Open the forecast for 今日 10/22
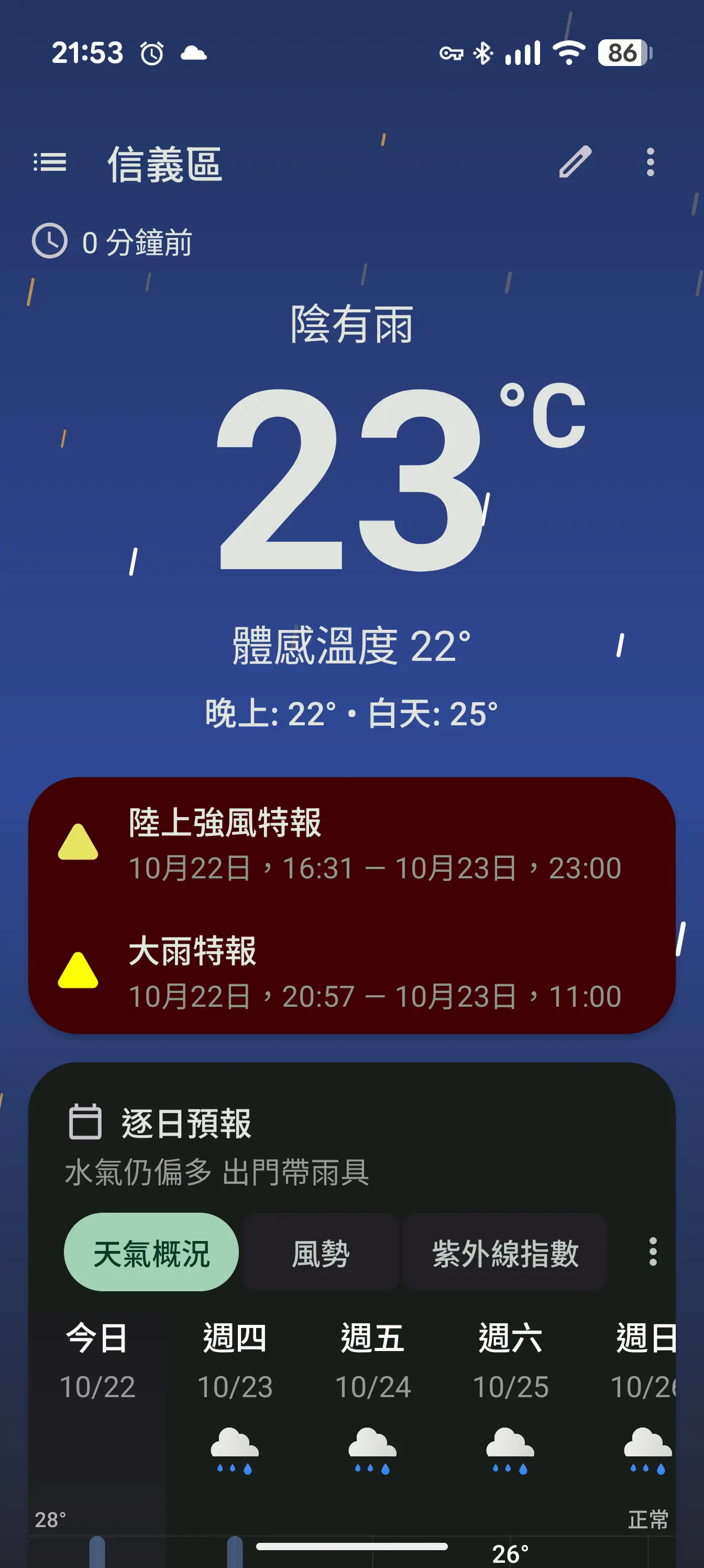The height and width of the screenshot is (1568, 704). point(97,1364)
